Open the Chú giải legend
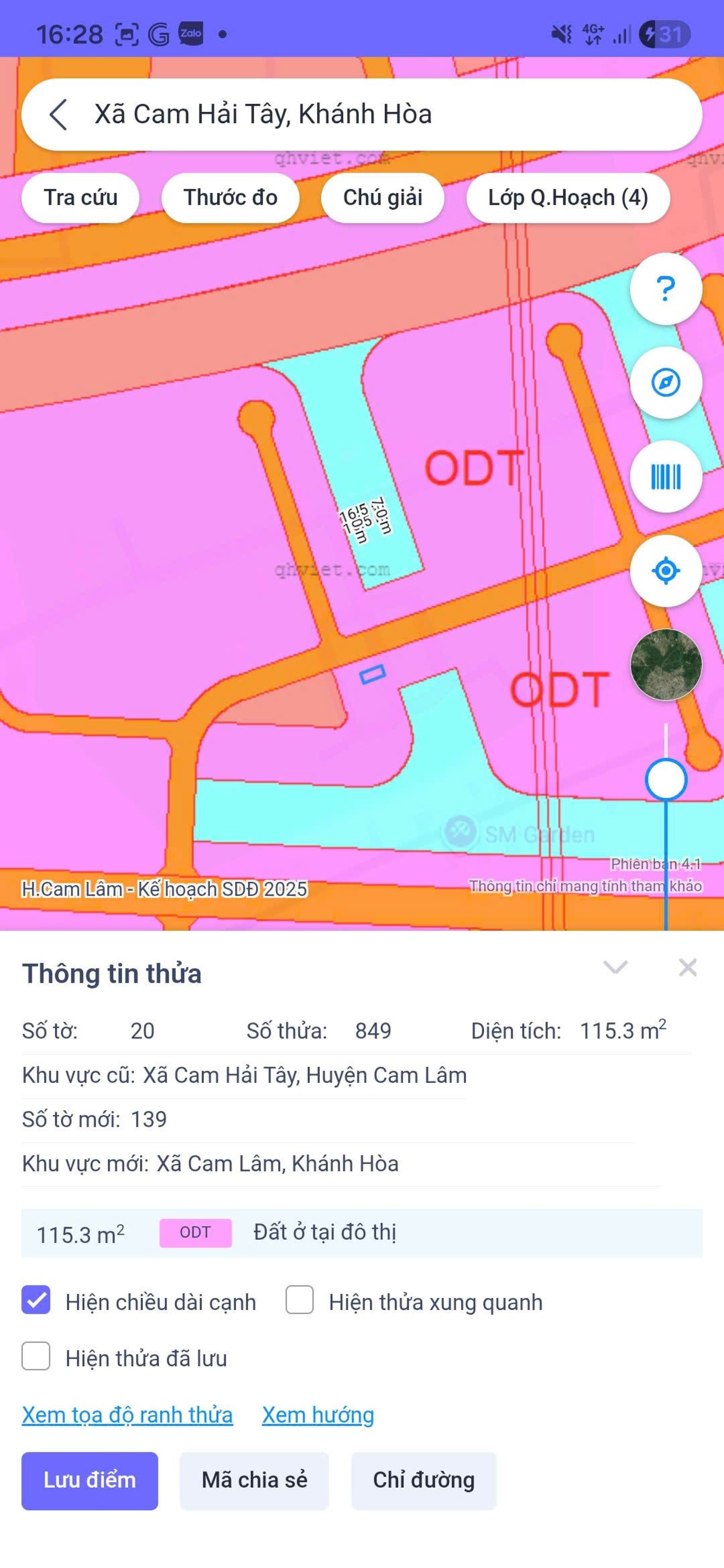Viewport: 724px width, 1568px height. [x=382, y=198]
